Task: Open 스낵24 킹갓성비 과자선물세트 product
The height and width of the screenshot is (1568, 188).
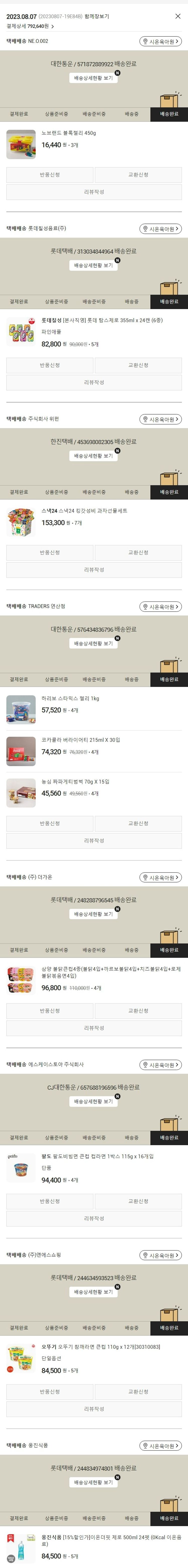Action: [x=84, y=511]
